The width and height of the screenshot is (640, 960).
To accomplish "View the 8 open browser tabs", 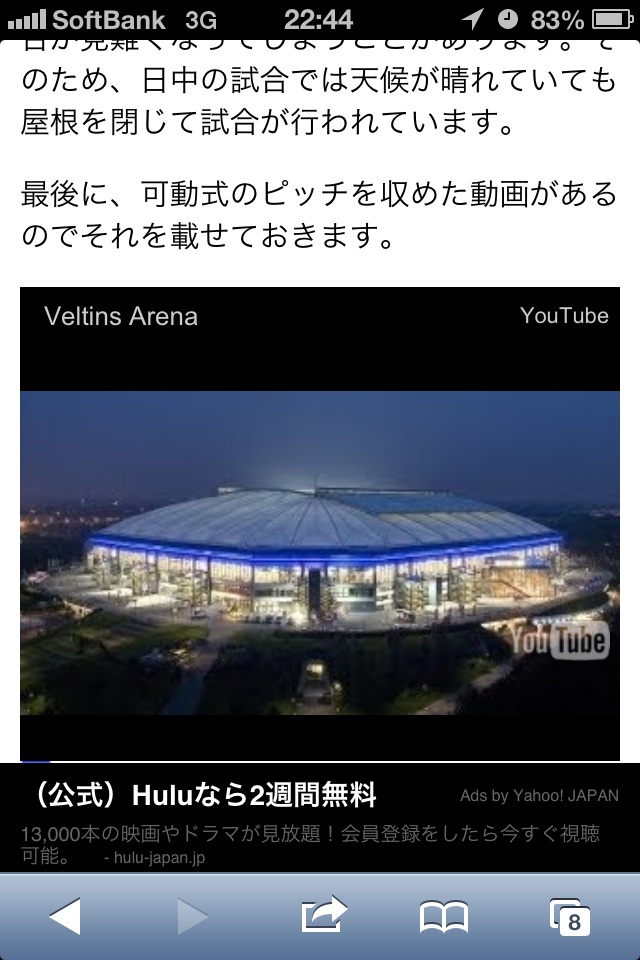I will [x=570, y=916].
